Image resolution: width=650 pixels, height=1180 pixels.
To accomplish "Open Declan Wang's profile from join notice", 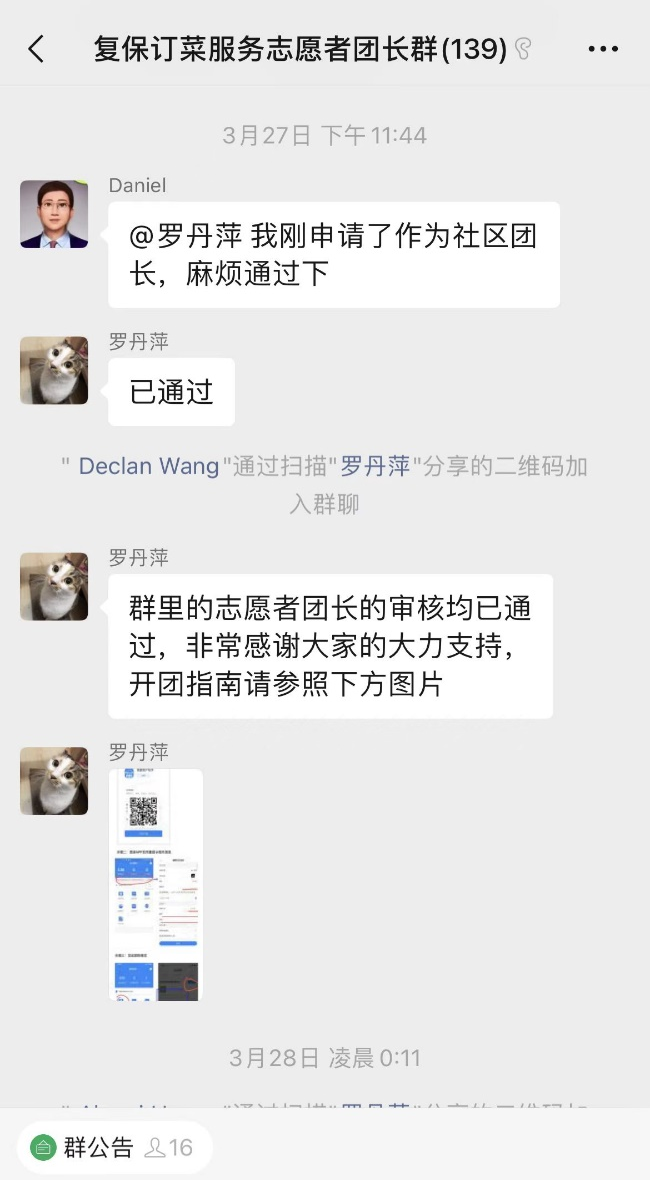I will (148, 467).
